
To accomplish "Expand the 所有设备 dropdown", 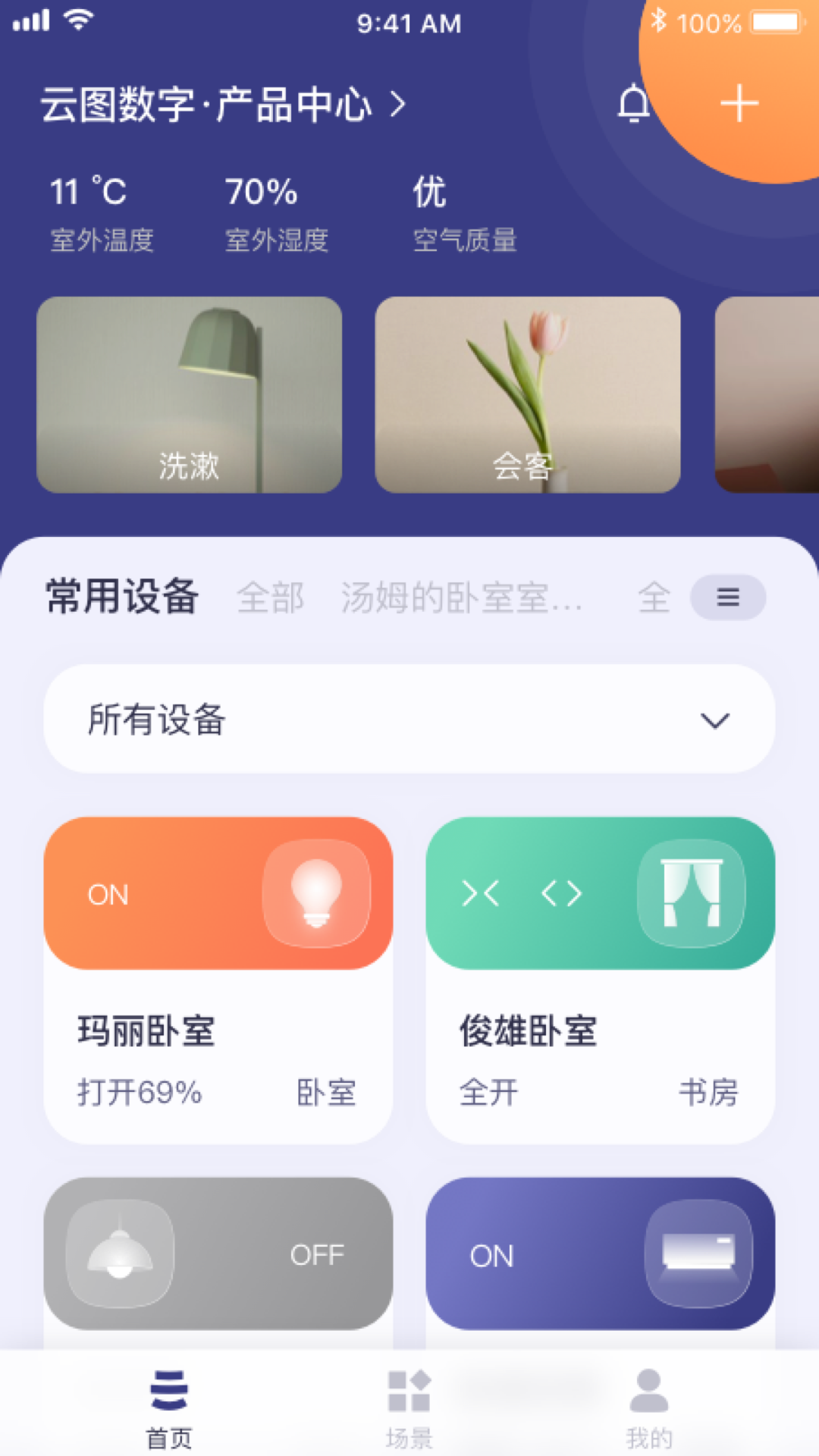I will pyautogui.click(x=409, y=719).
